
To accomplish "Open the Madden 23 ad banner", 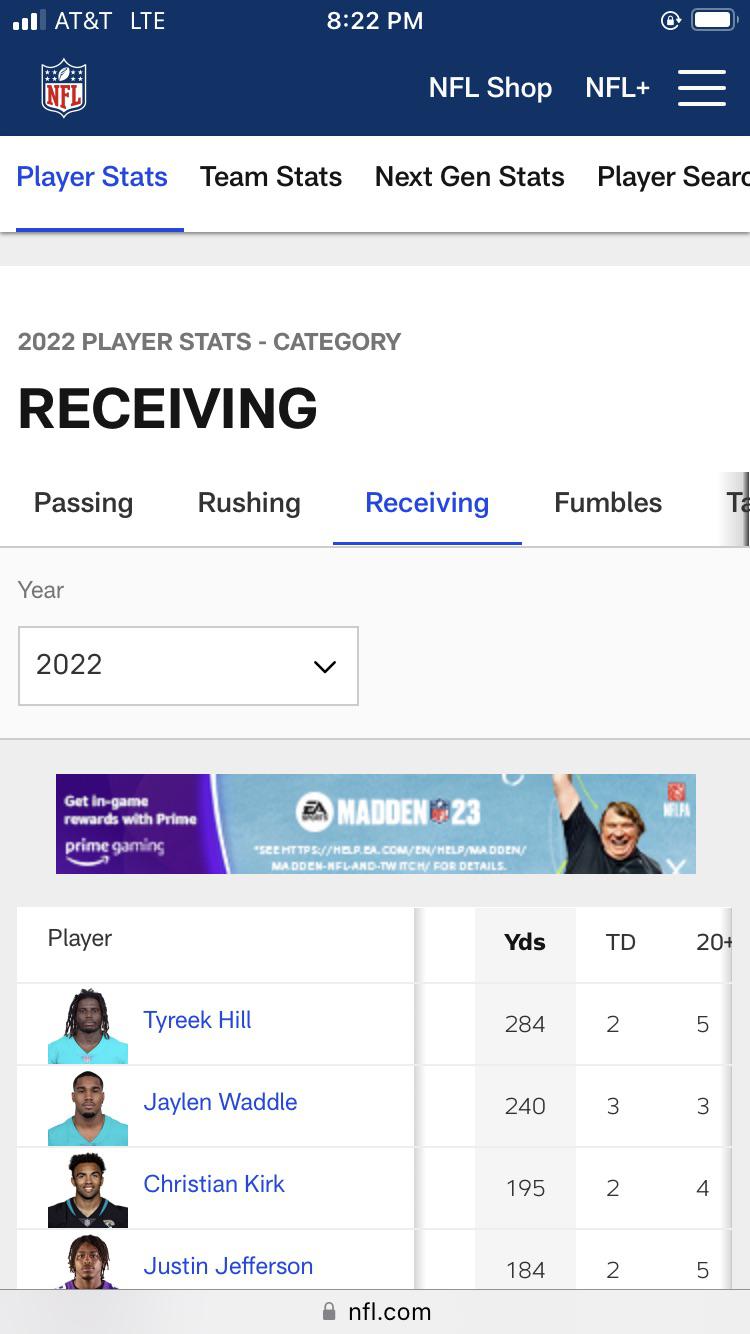I will point(375,824).
